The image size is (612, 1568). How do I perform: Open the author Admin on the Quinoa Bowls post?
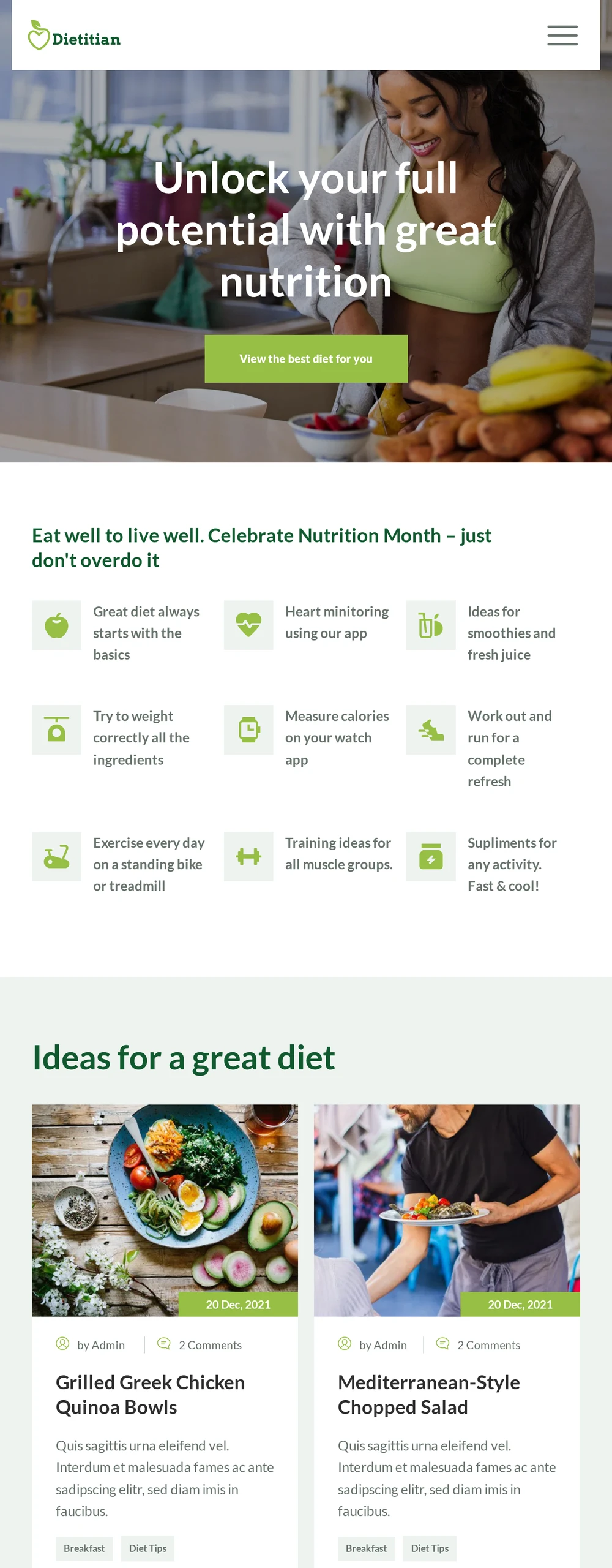coord(100,1345)
